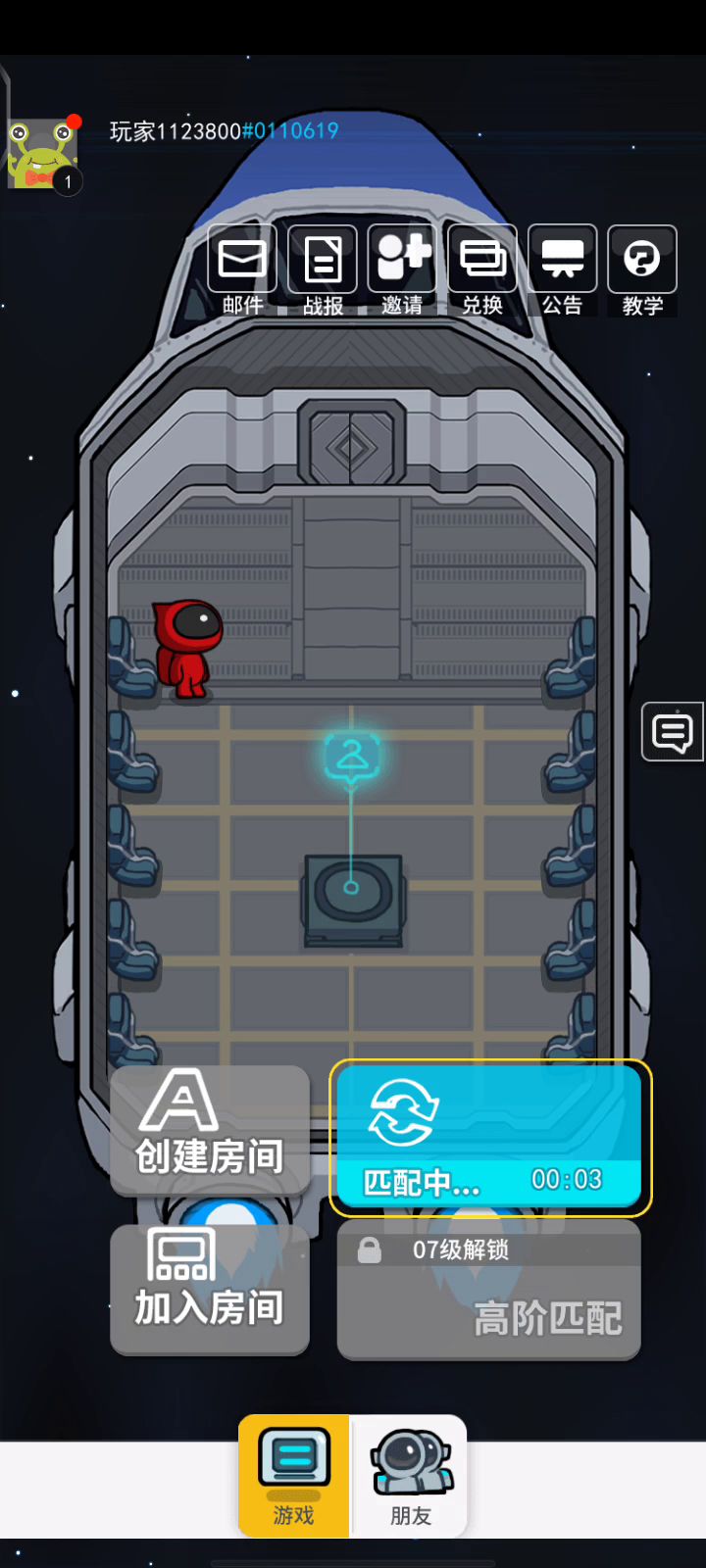
Task: Open the 教学 tutorial
Action: tap(642, 269)
